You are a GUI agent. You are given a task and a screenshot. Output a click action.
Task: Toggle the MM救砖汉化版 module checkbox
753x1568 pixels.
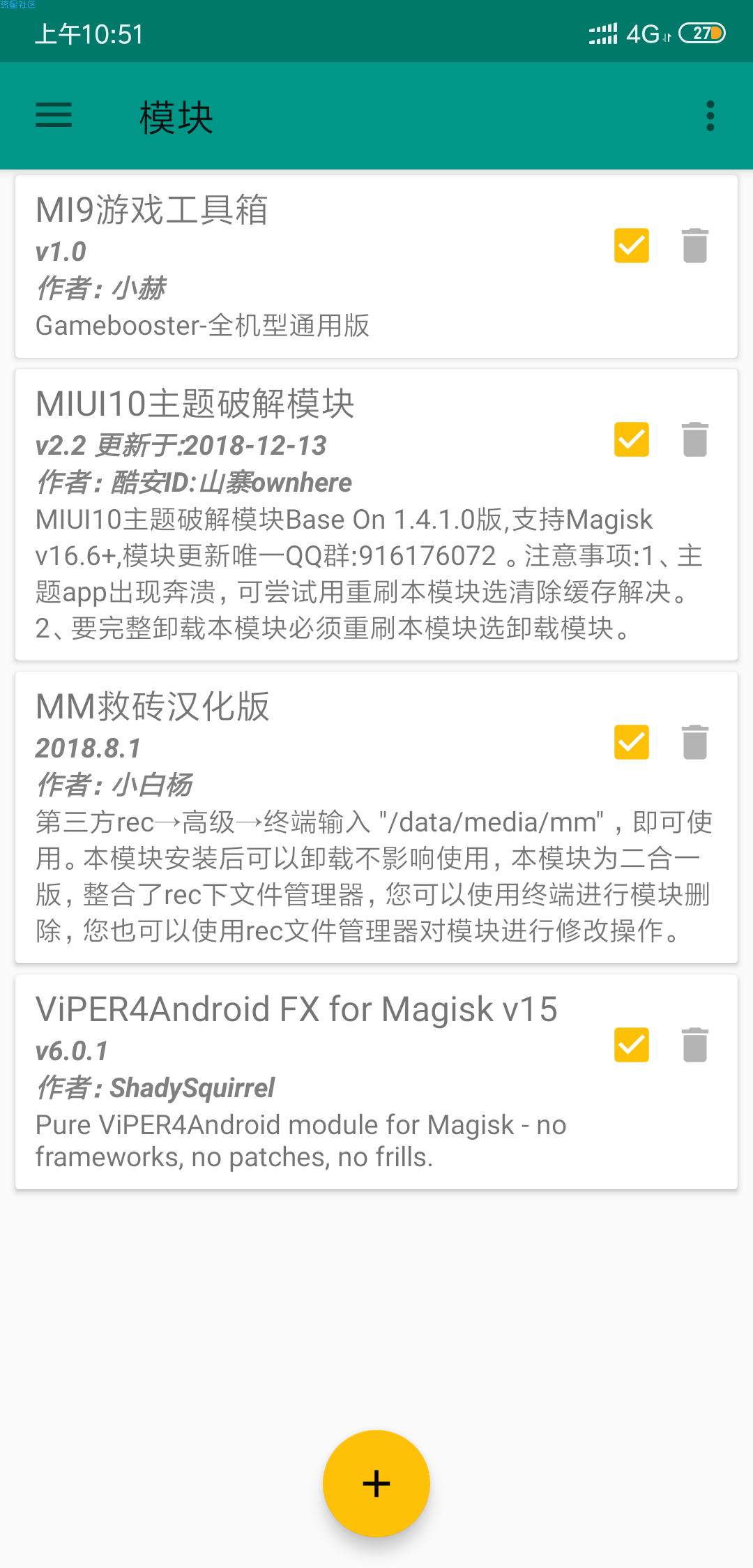tap(632, 742)
